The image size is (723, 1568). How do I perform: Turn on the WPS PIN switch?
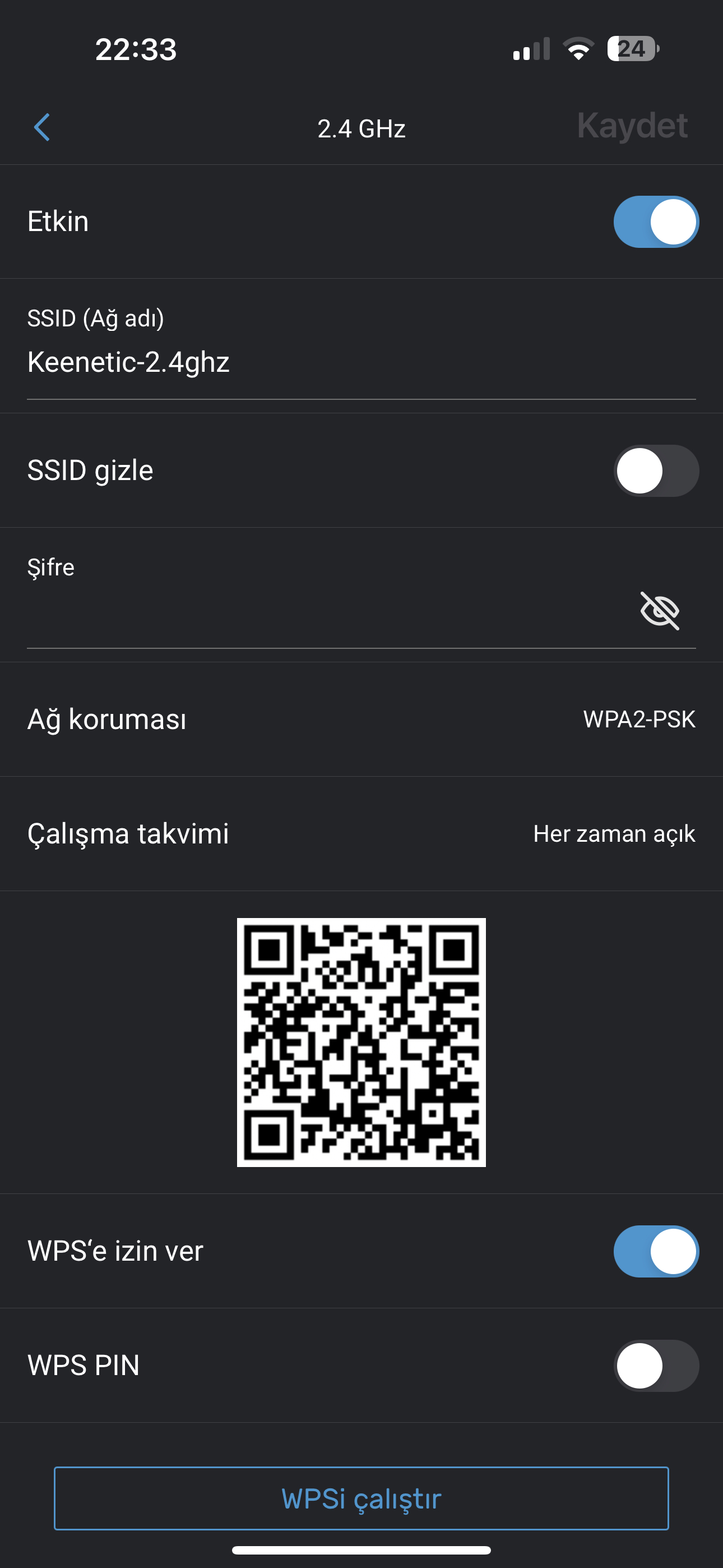click(655, 1366)
